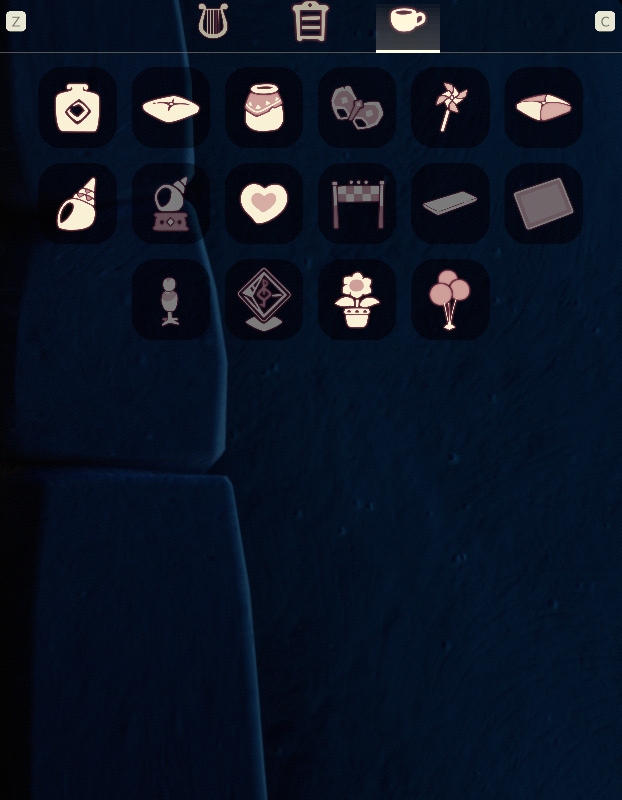This screenshot has width=622, height=800.
Task: Choose the clay jar item
Action: (x=264, y=107)
